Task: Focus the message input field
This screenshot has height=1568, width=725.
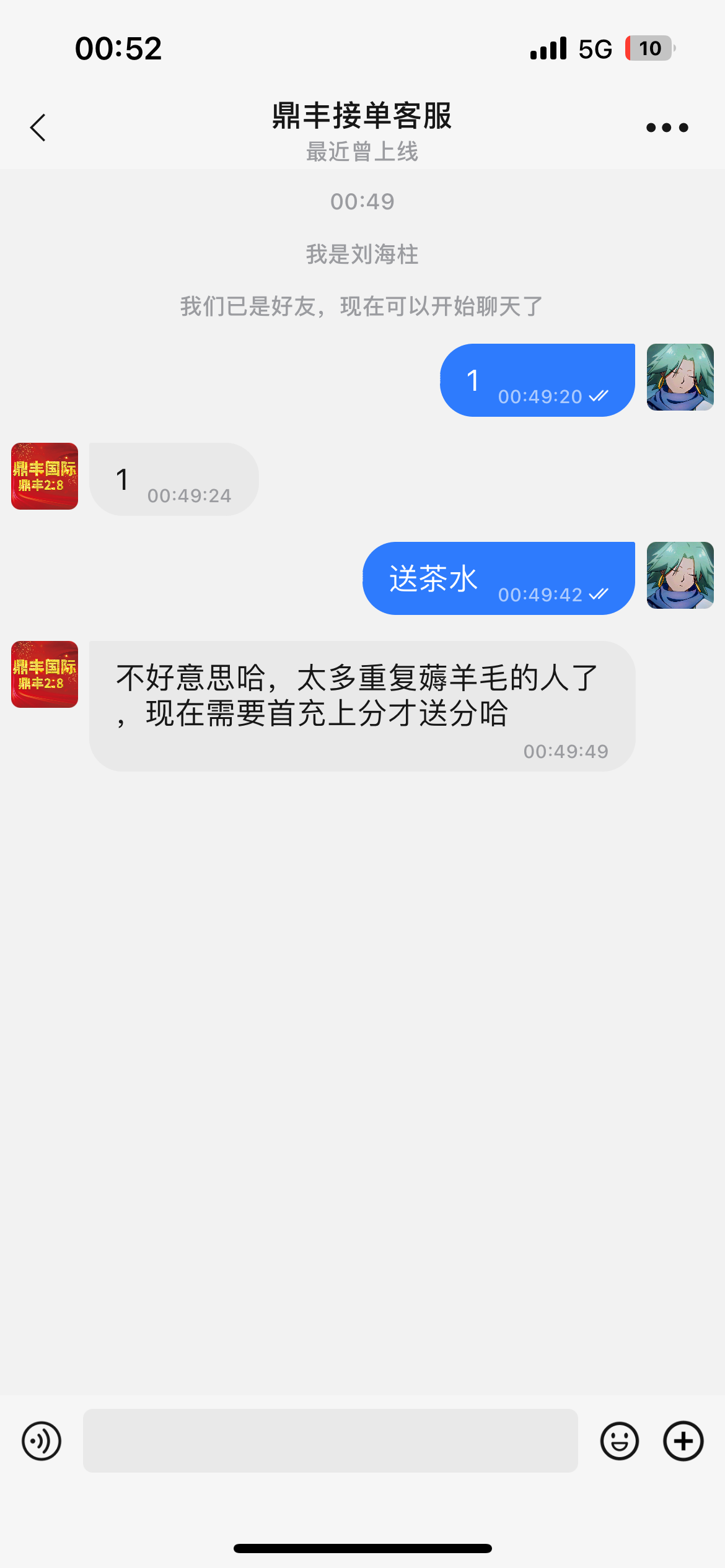Action: (x=330, y=1441)
